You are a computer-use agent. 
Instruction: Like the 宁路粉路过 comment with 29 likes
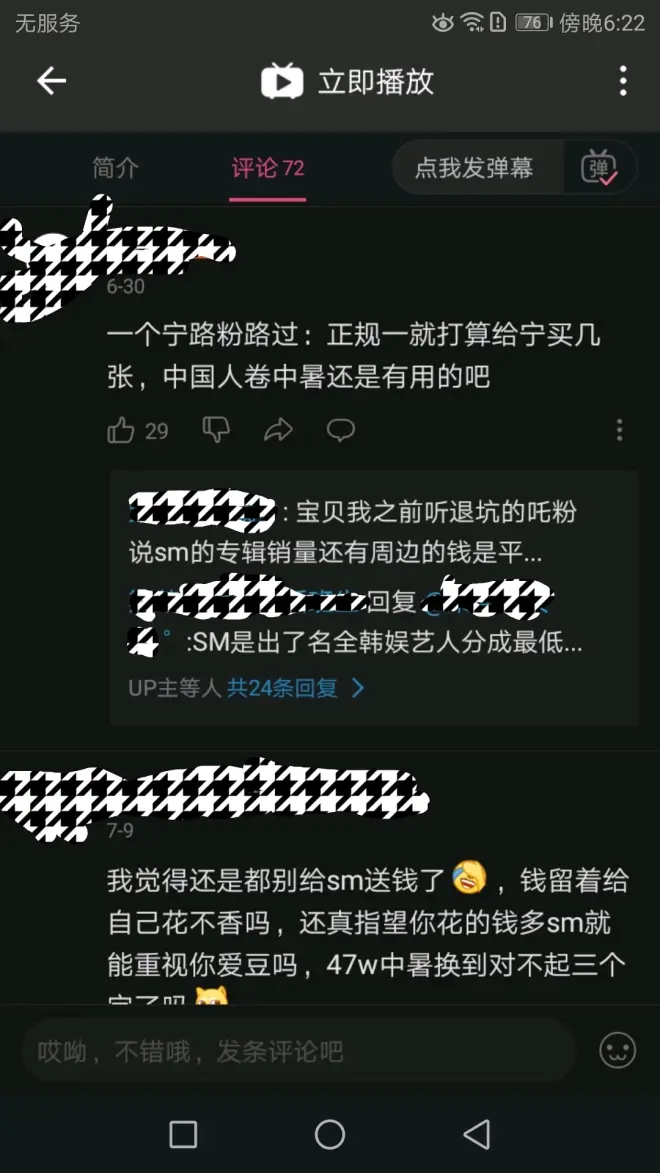coord(122,431)
